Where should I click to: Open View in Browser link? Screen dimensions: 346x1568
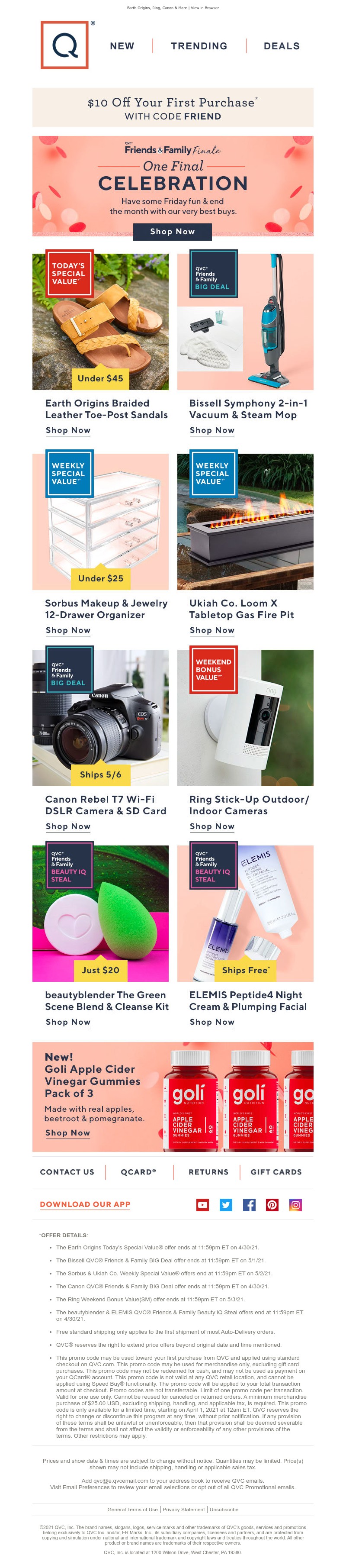(x=205, y=8)
